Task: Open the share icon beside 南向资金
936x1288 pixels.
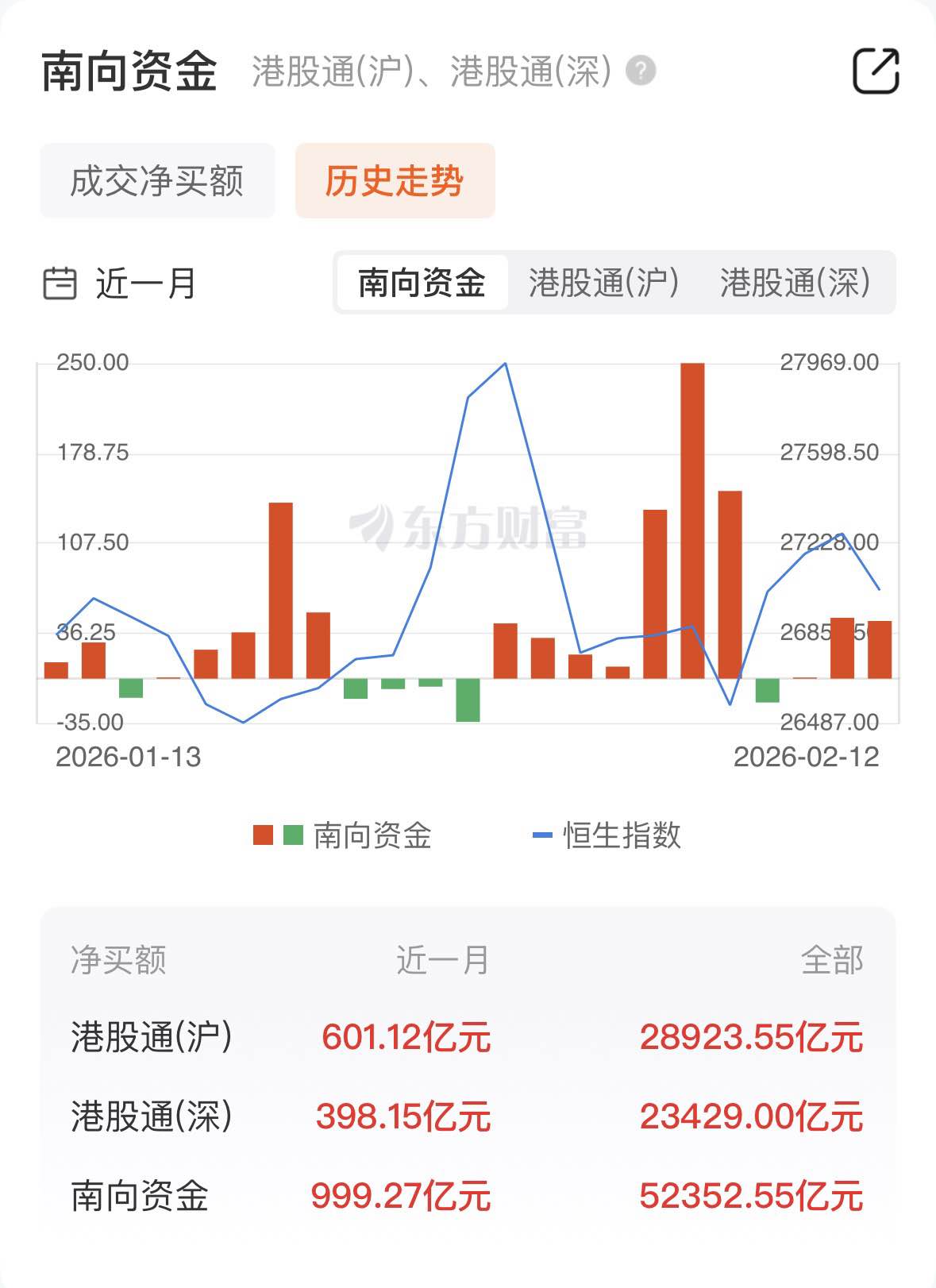Action: tap(875, 71)
